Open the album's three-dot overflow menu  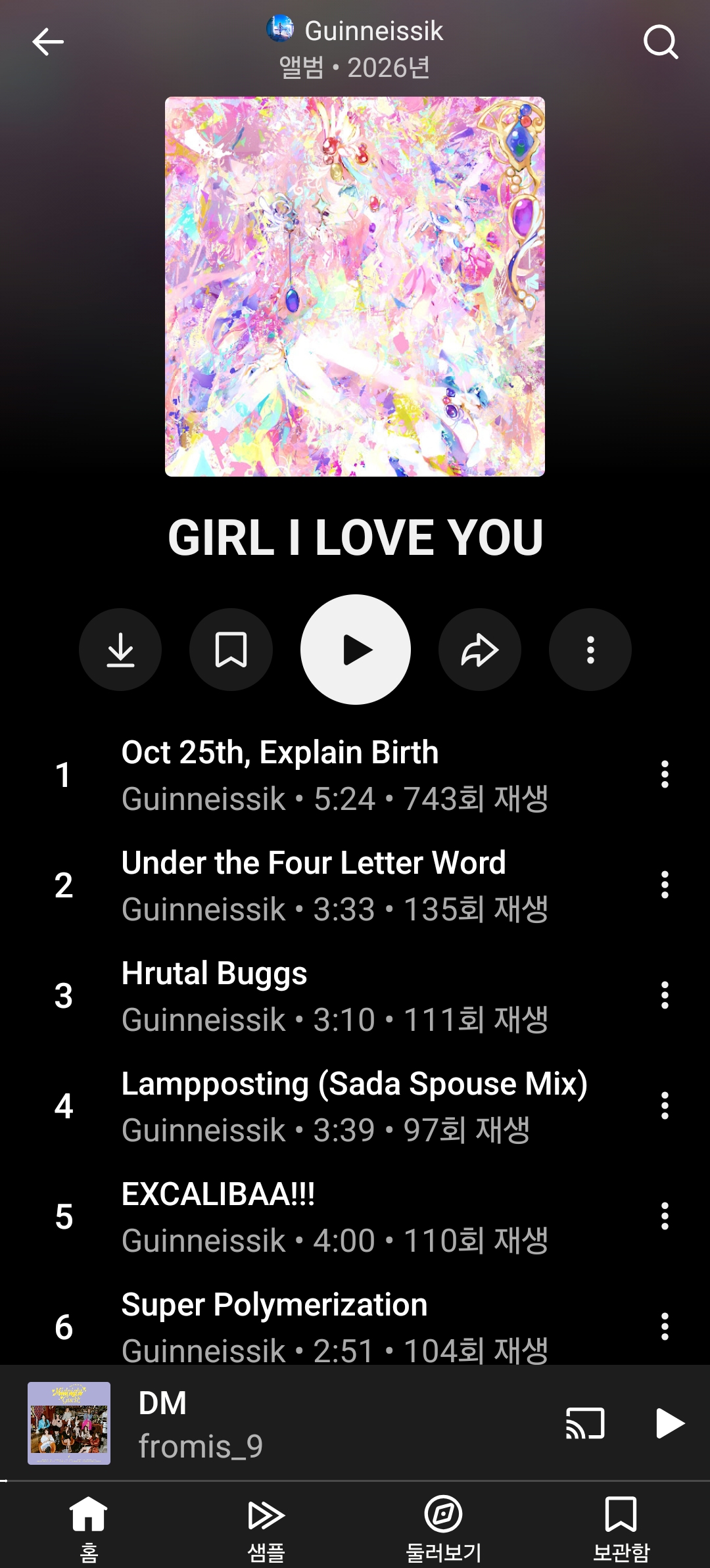(x=590, y=649)
